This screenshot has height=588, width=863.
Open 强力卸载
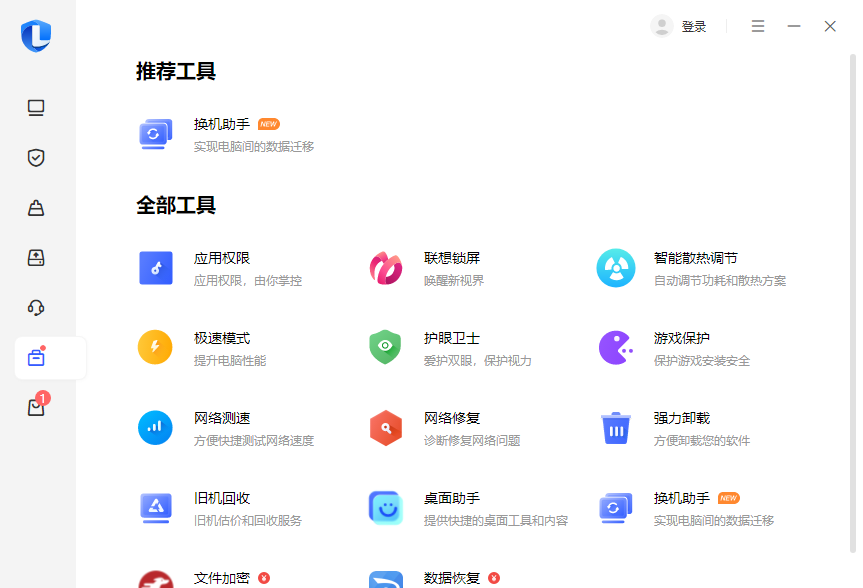tap(682, 418)
